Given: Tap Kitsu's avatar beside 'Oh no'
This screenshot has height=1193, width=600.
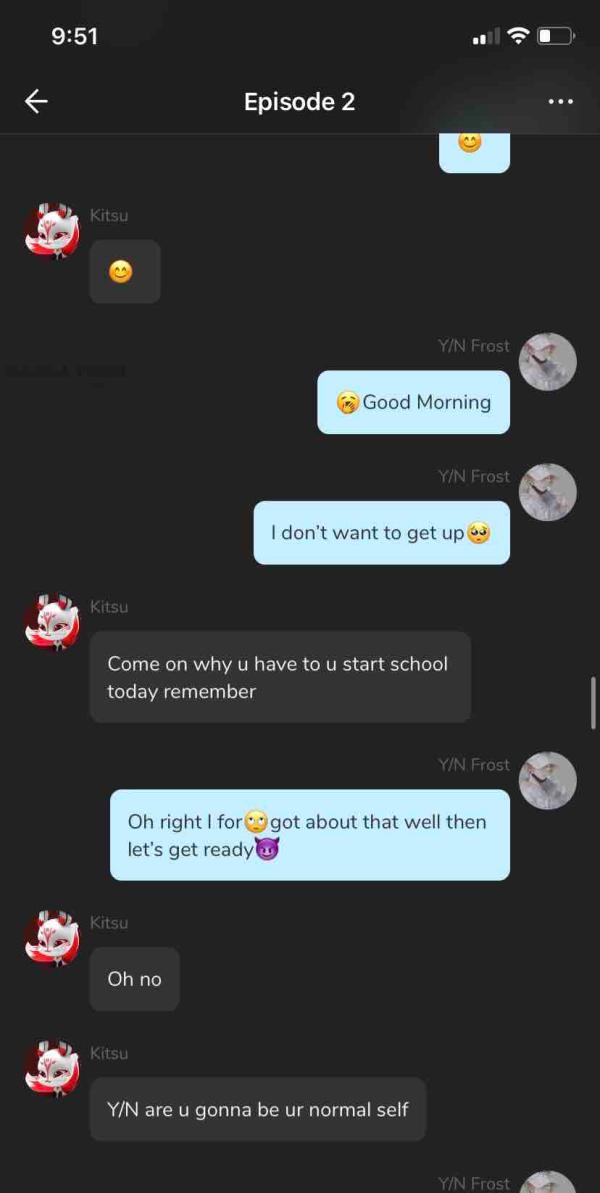Looking at the screenshot, I should click(51, 939).
